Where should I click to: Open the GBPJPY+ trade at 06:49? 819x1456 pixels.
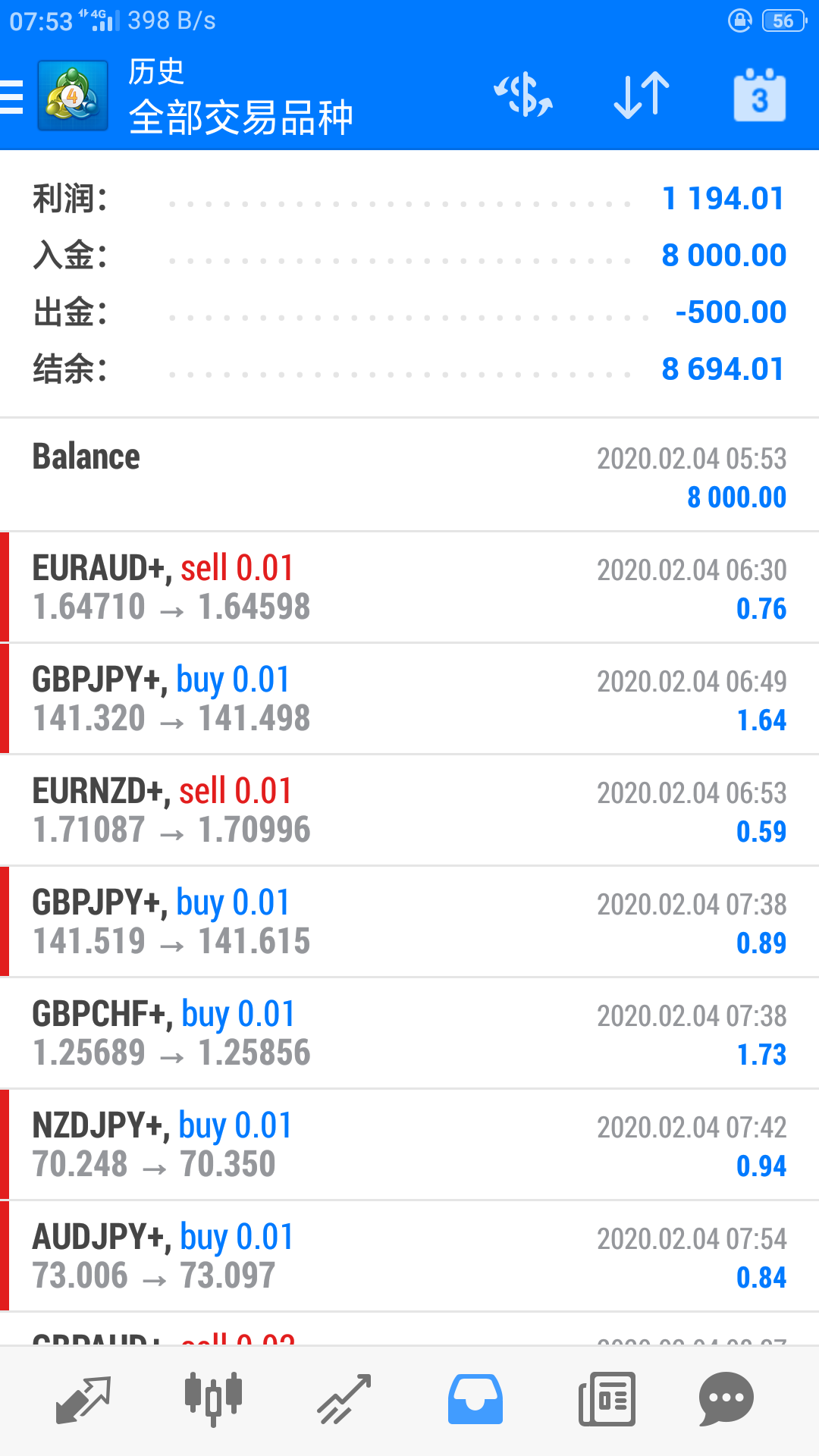tap(409, 699)
